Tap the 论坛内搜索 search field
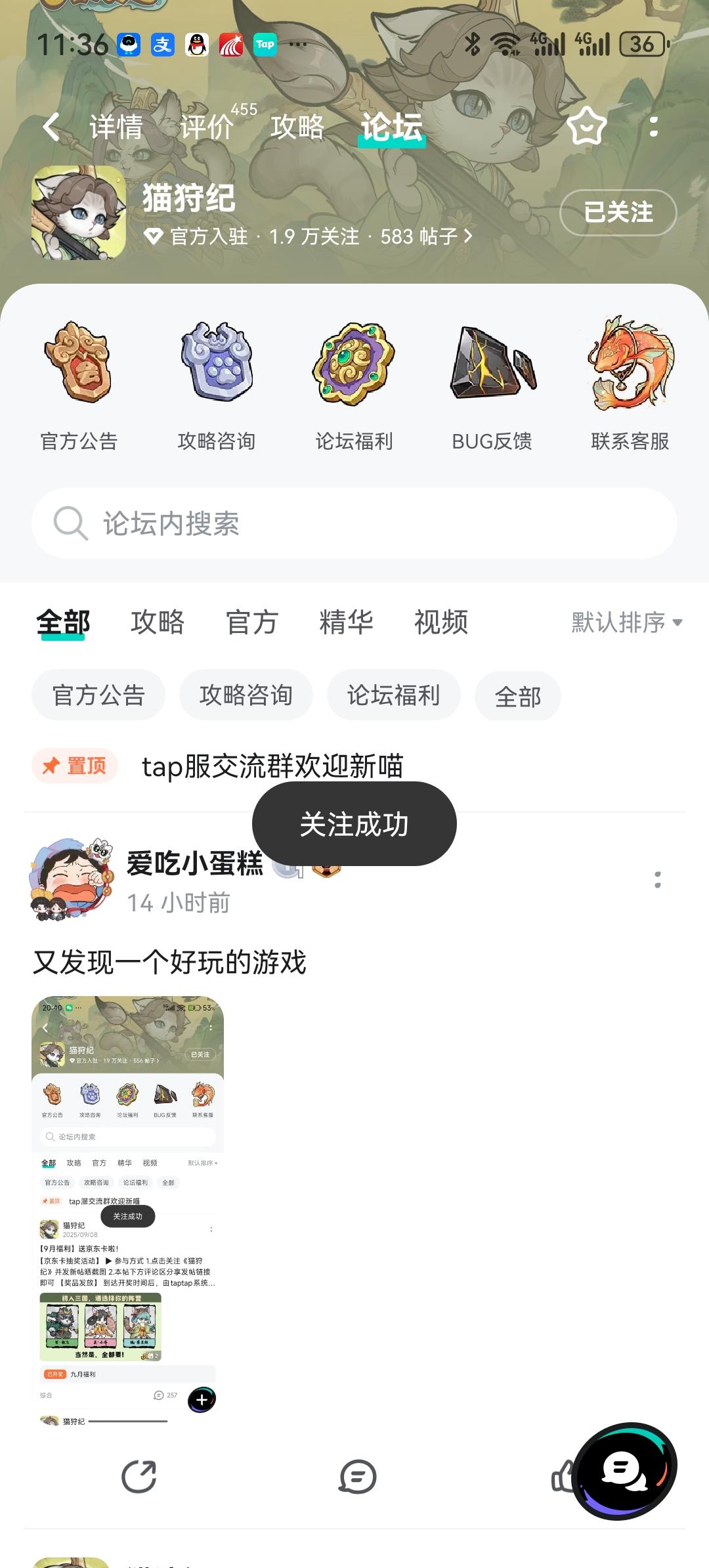This screenshot has height=1568, width=709. 354,523
